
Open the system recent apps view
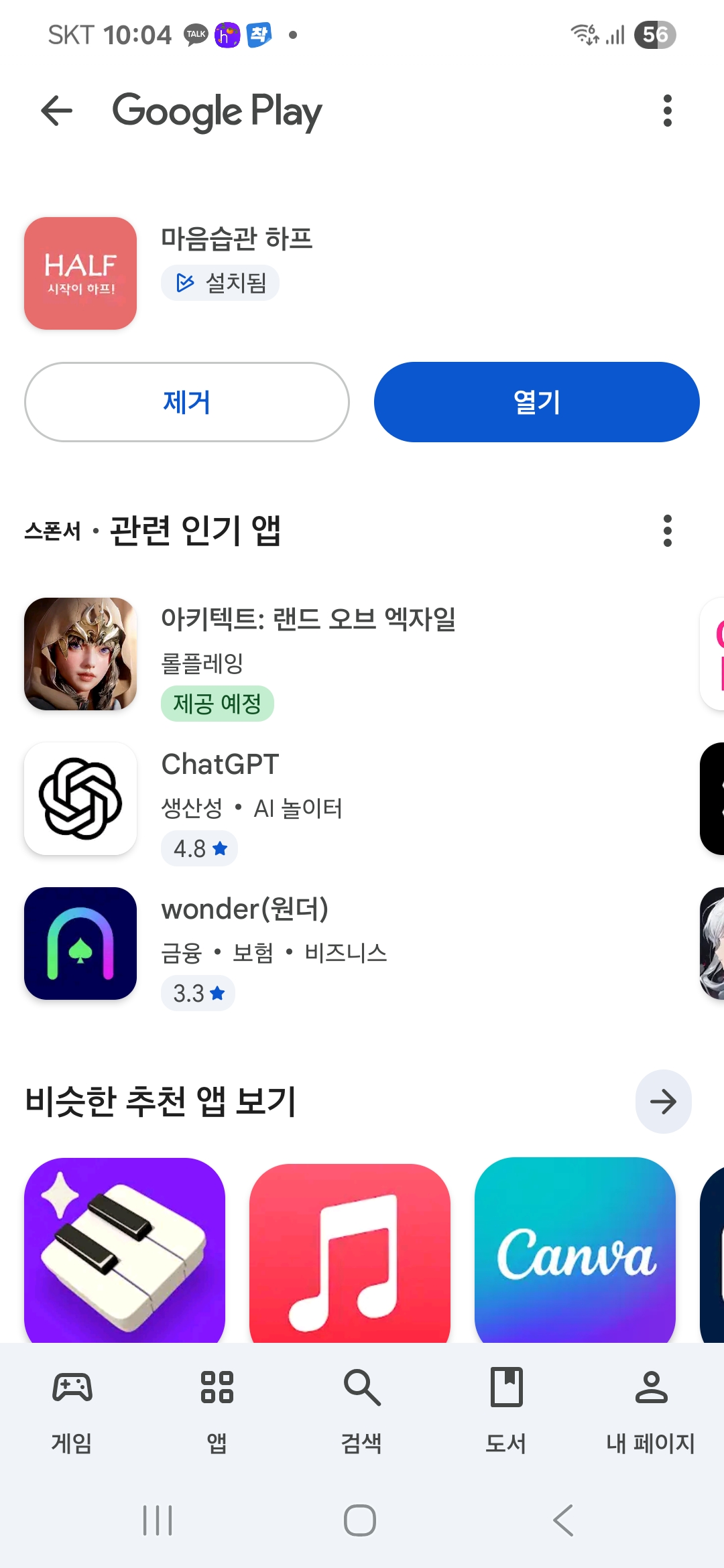pyautogui.click(x=158, y=1520)
